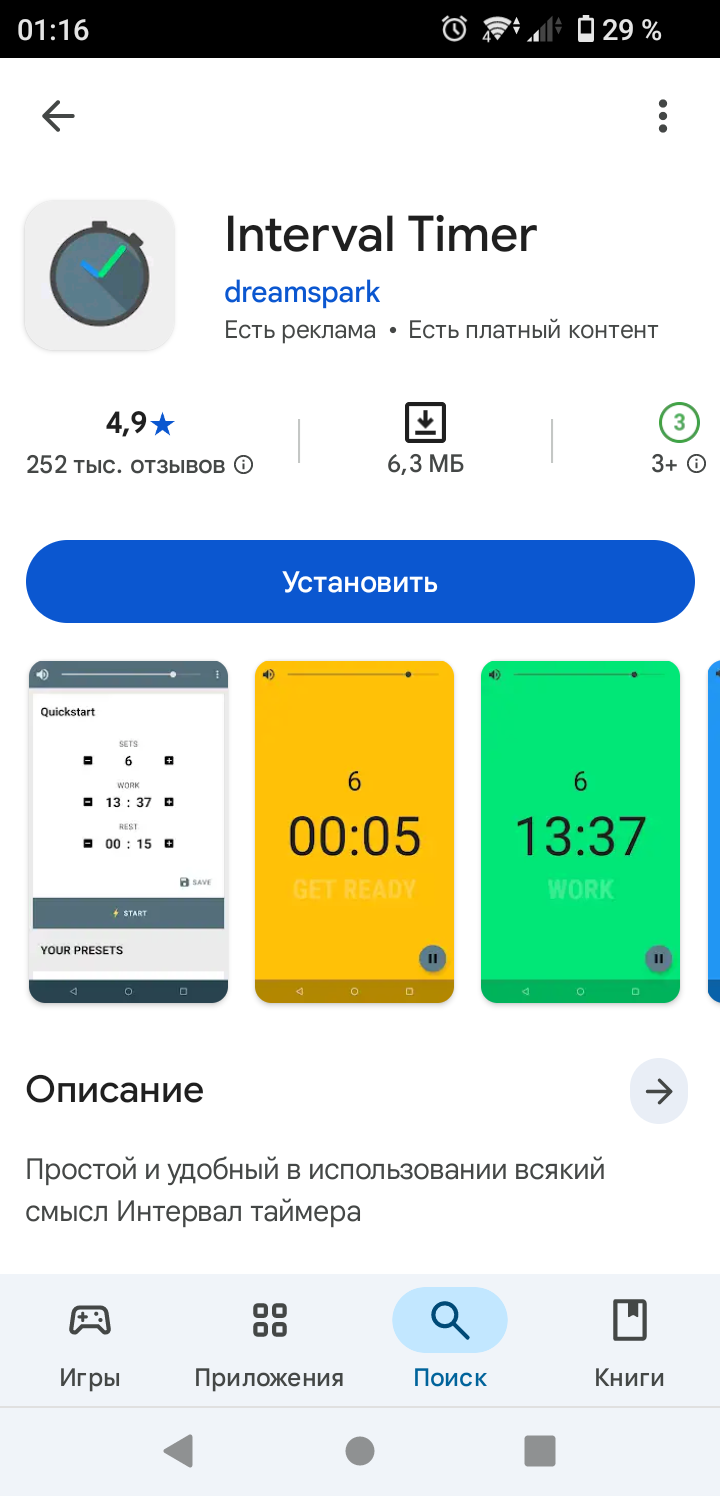
Task: Expand the Описание section with arrow
Action: 659,1091
